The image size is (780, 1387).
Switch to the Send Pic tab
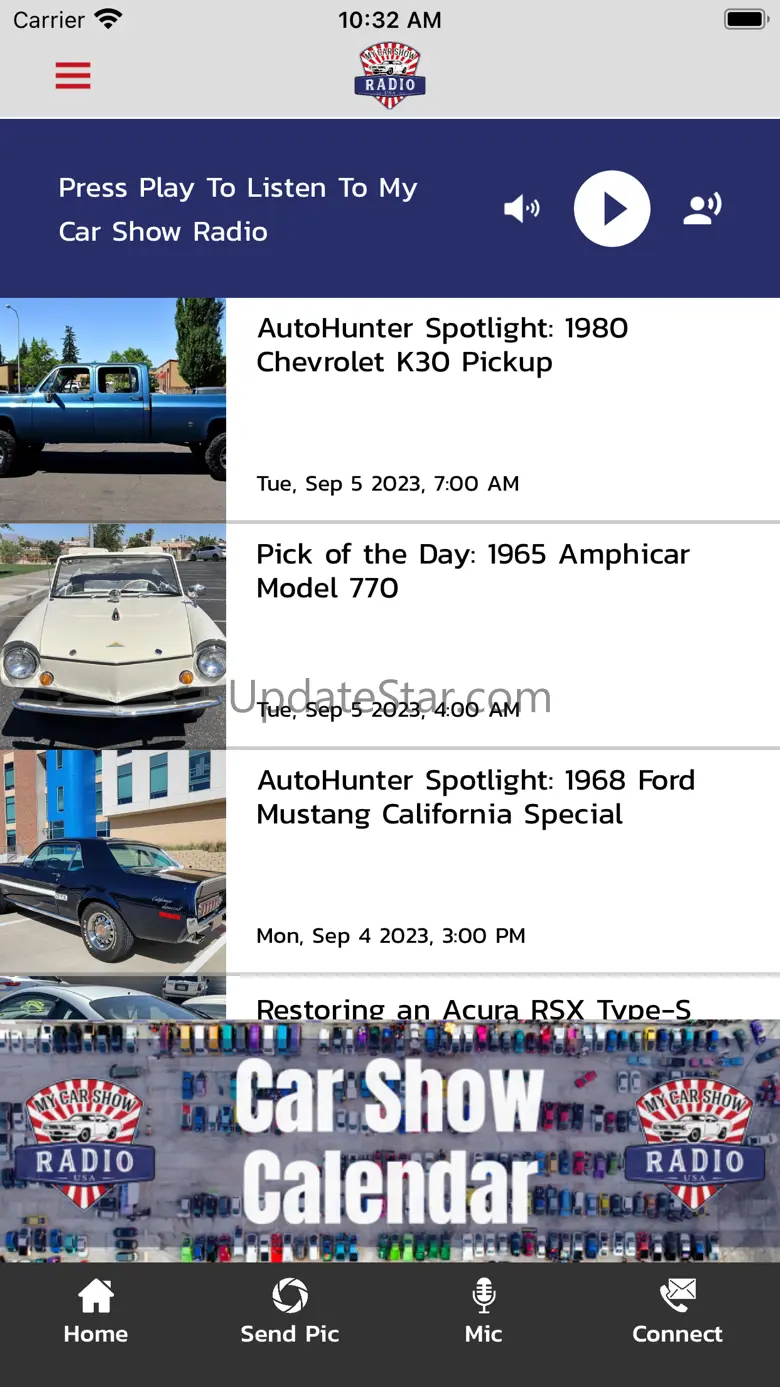click(x=290, y=1312)
